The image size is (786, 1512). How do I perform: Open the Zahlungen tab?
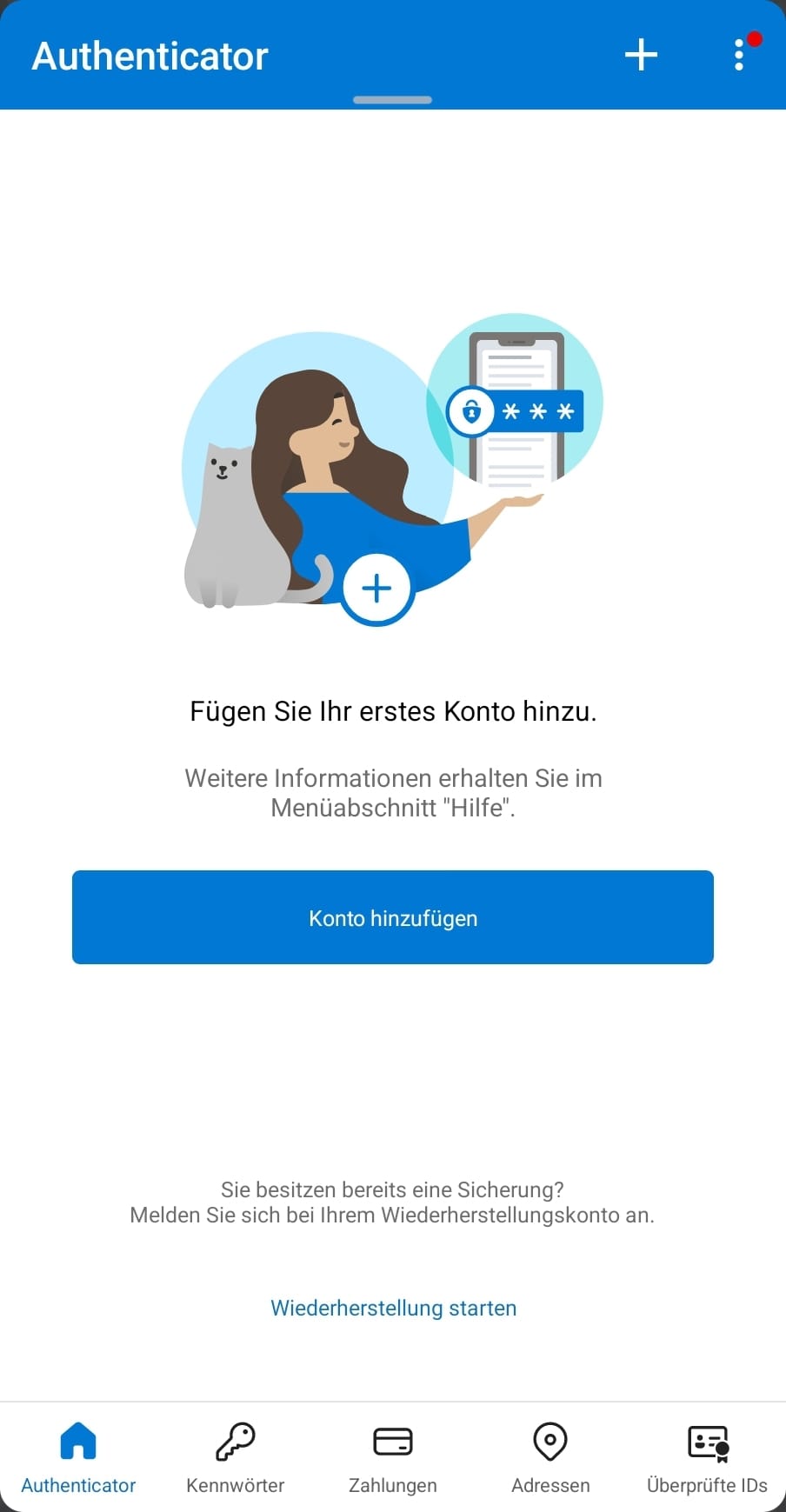pyautogui.click(x=393, y=1458)
